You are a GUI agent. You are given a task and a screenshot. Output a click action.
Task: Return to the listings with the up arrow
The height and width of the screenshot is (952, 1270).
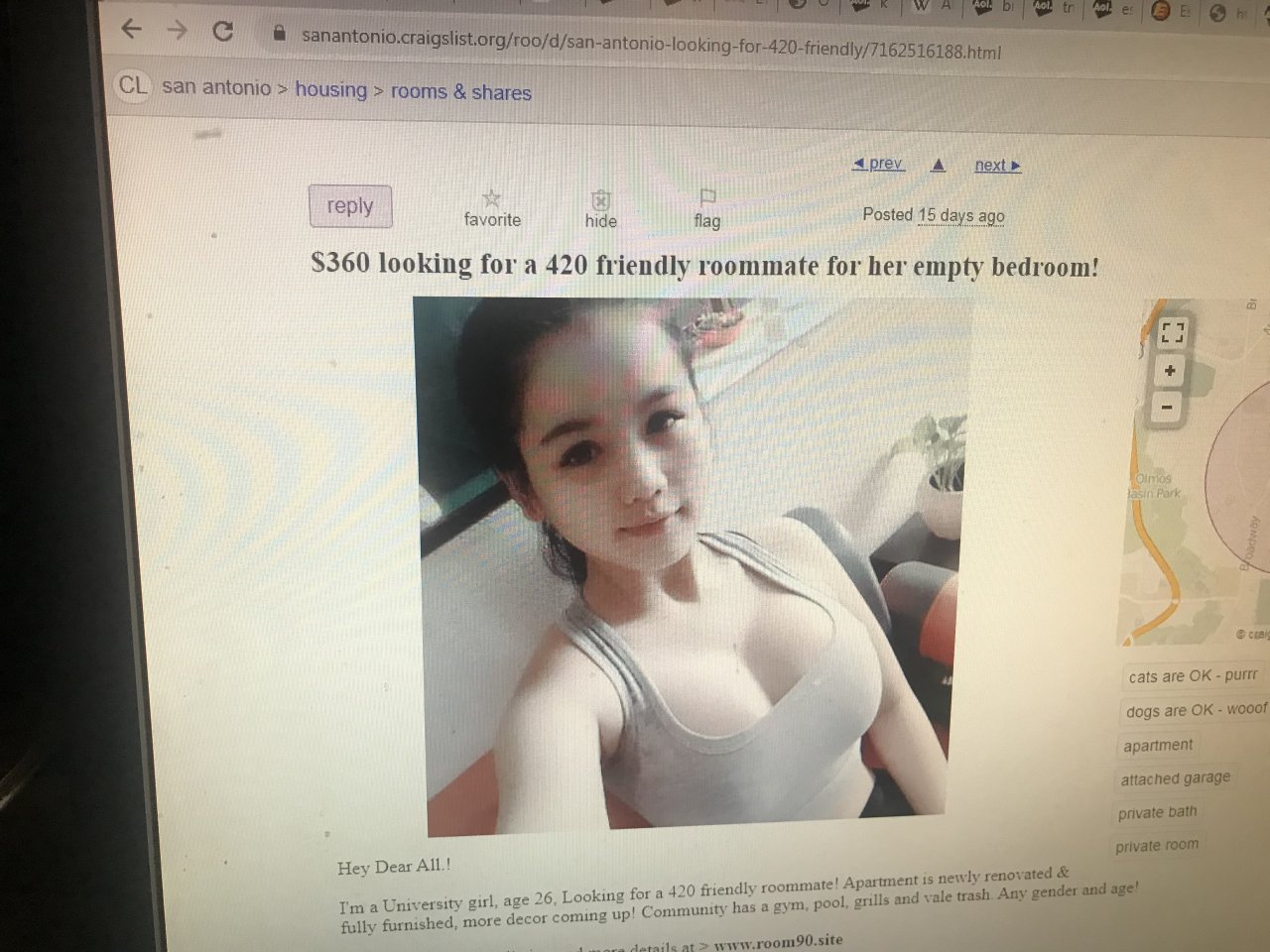[938, 165]
